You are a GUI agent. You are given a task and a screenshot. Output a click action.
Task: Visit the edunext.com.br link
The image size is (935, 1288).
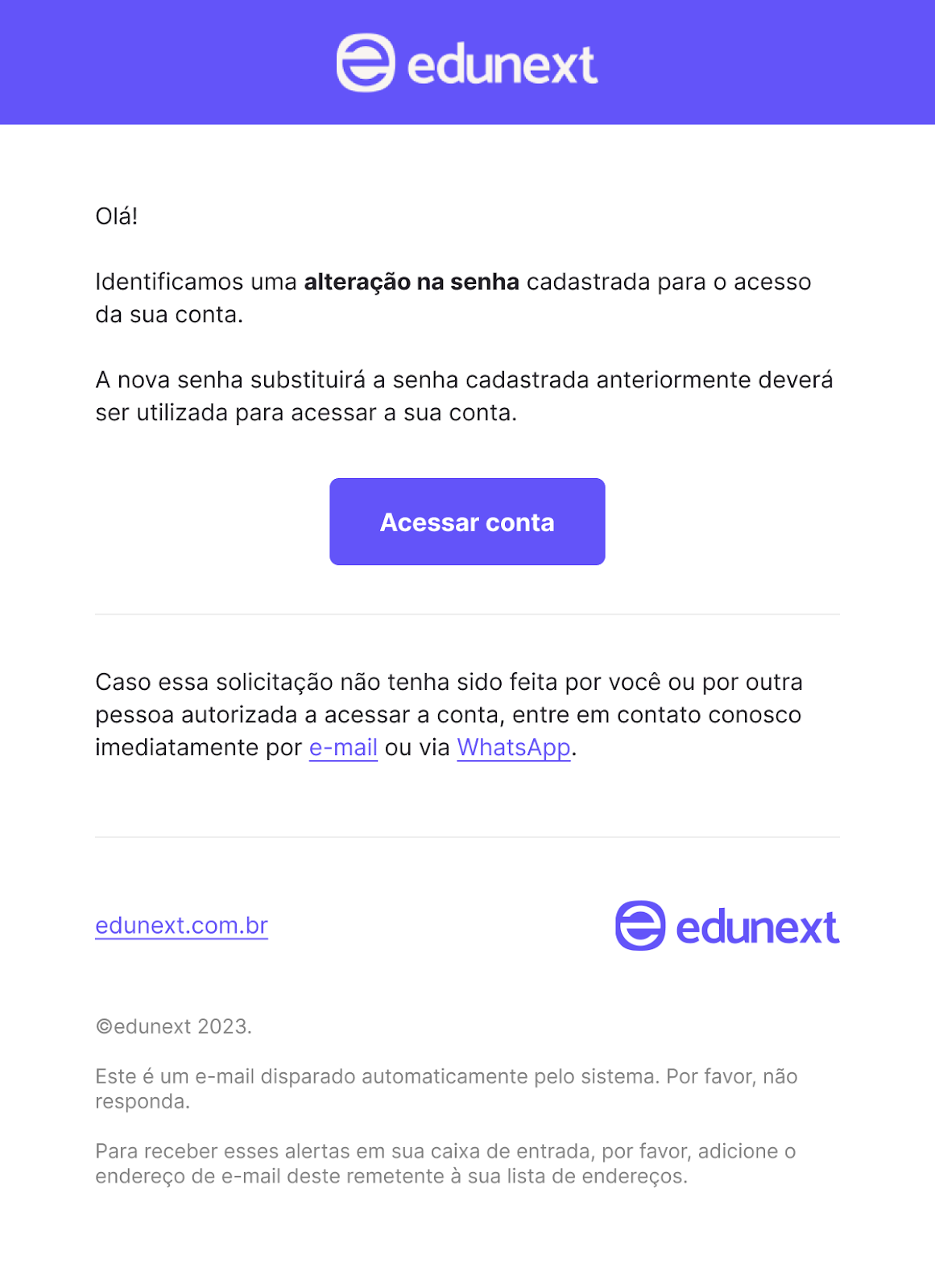(x=181, y=926)
